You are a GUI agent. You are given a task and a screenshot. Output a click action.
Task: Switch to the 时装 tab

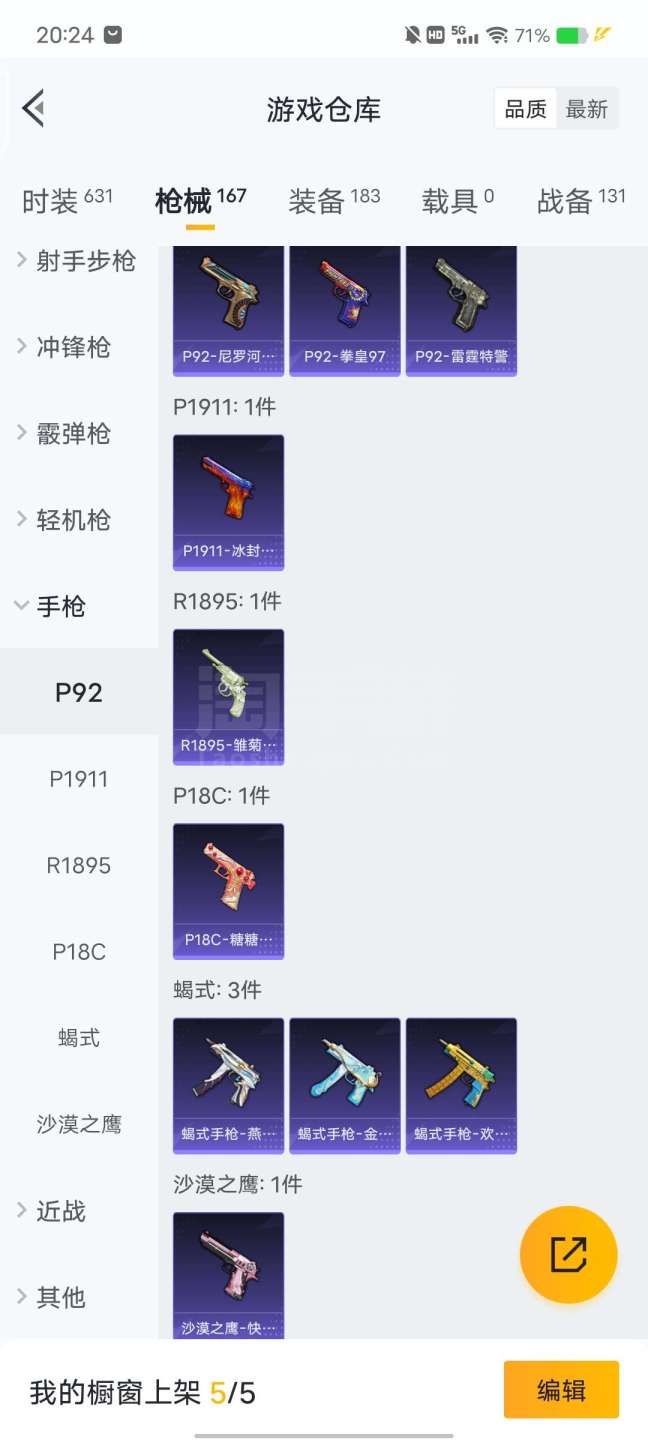click(67, 200)
